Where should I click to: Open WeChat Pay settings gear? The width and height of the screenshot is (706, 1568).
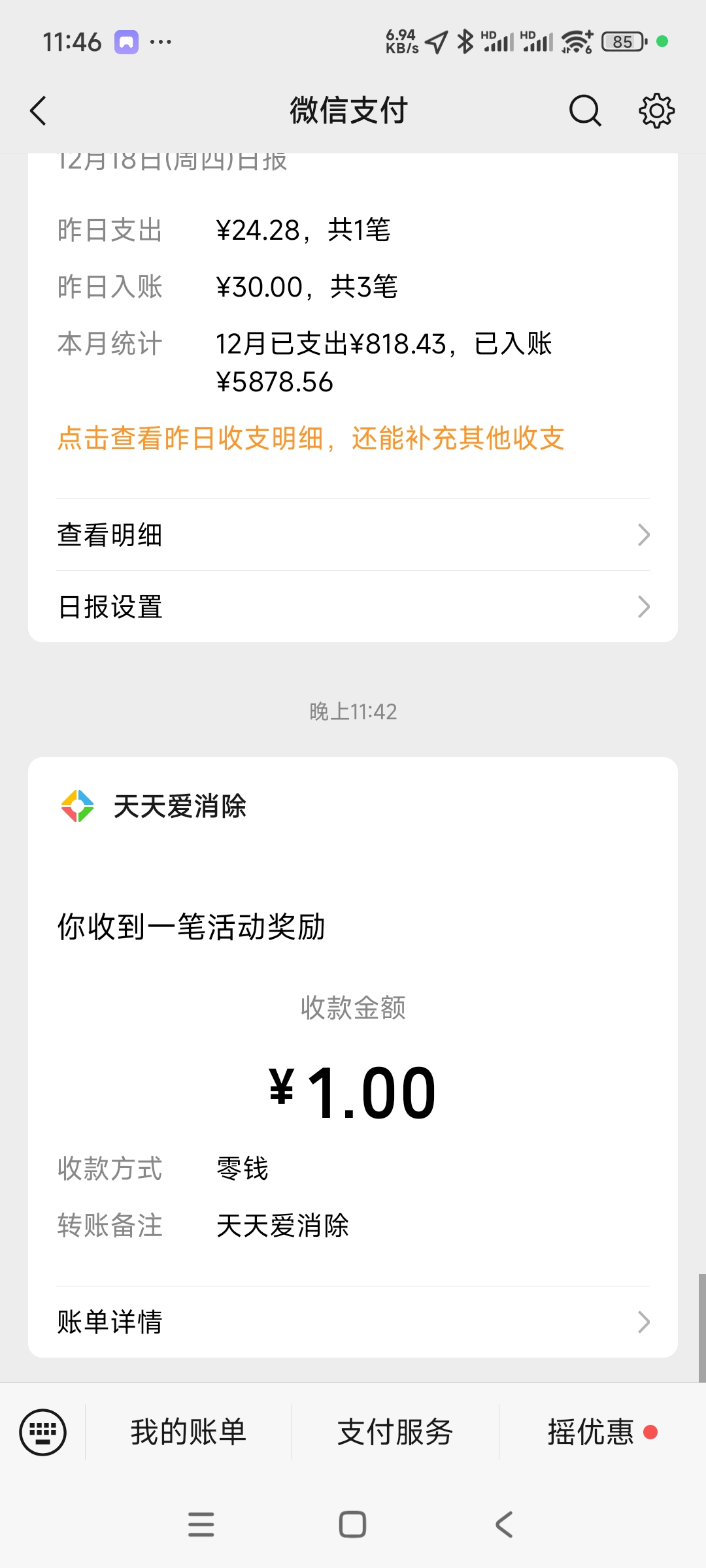point(656,110)
